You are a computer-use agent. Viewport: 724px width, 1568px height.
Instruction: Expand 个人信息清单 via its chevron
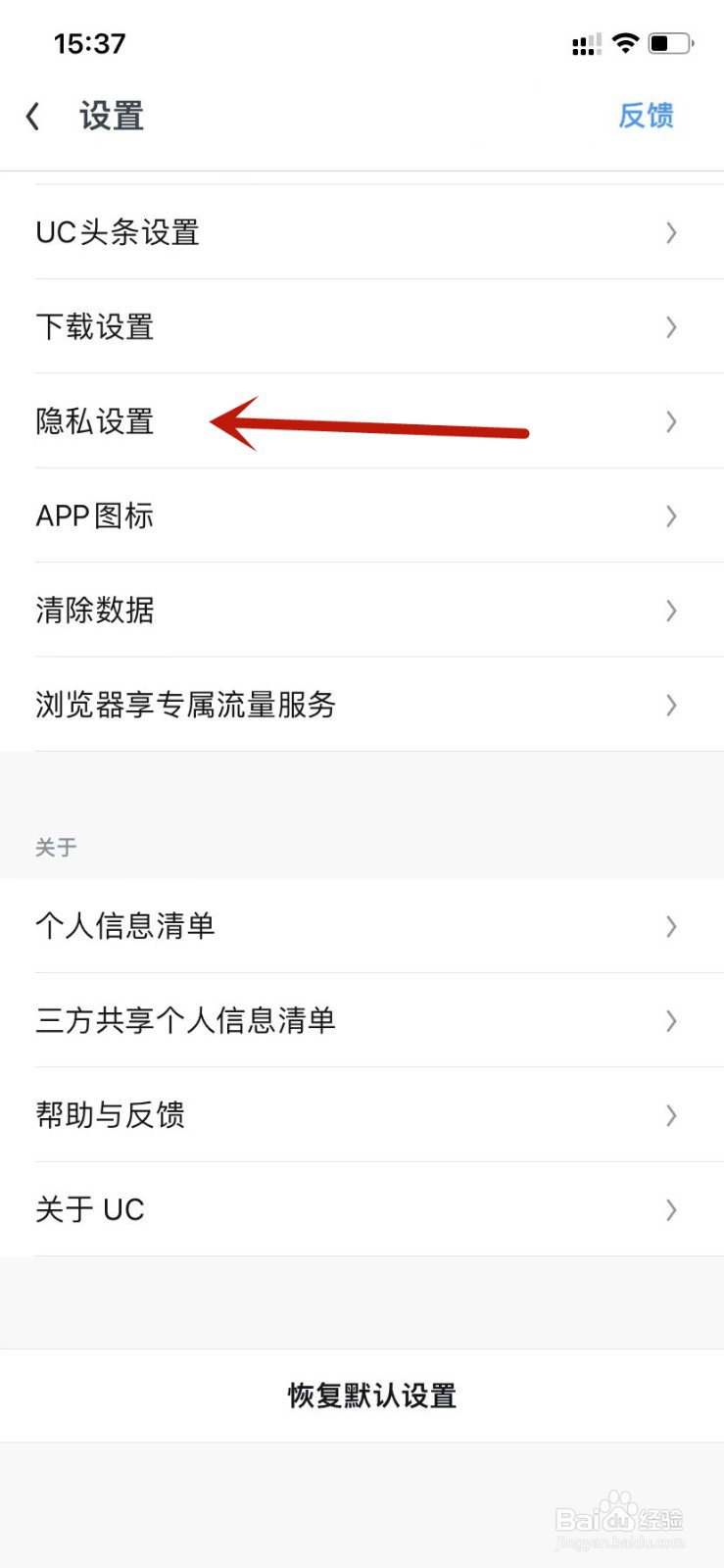click(x=670, y=926)
